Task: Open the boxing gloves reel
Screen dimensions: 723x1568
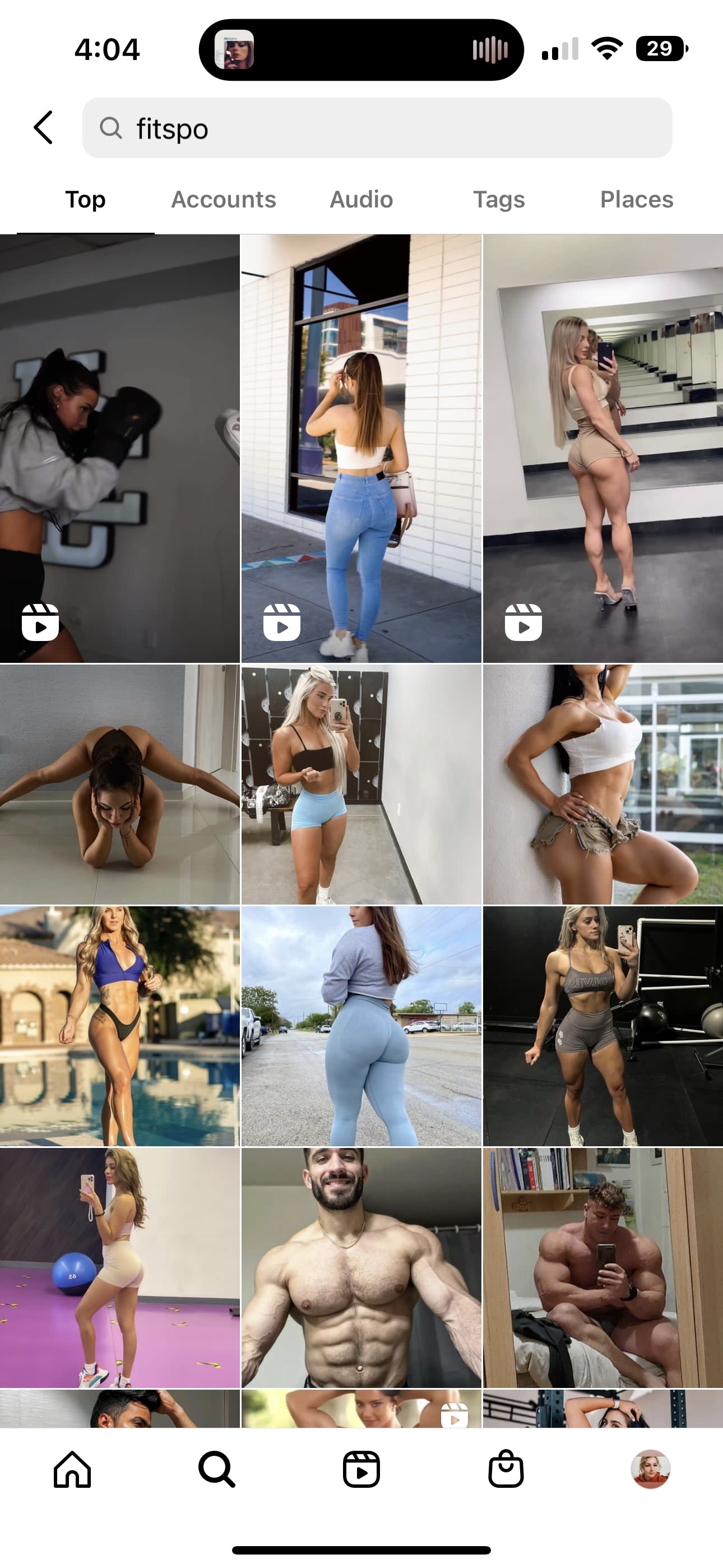Action: pyautogui.click(x=119, y=449)
